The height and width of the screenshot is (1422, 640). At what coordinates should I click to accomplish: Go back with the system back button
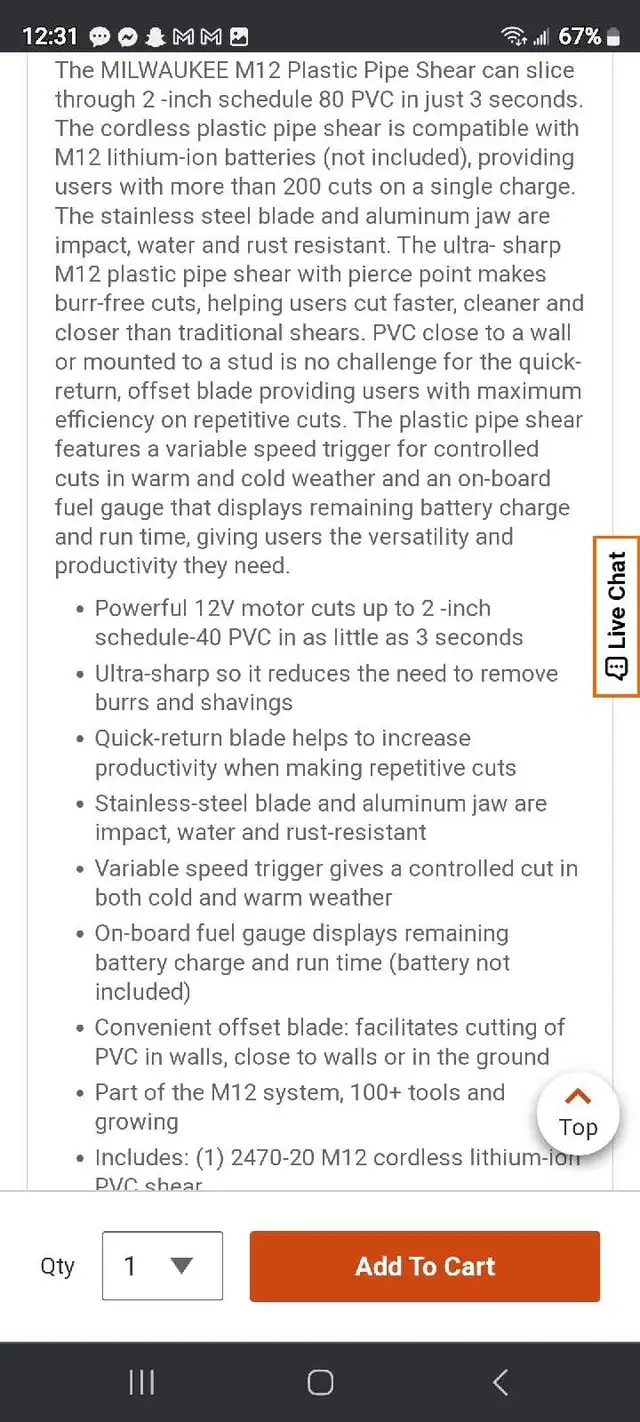tap(500, 1383)
